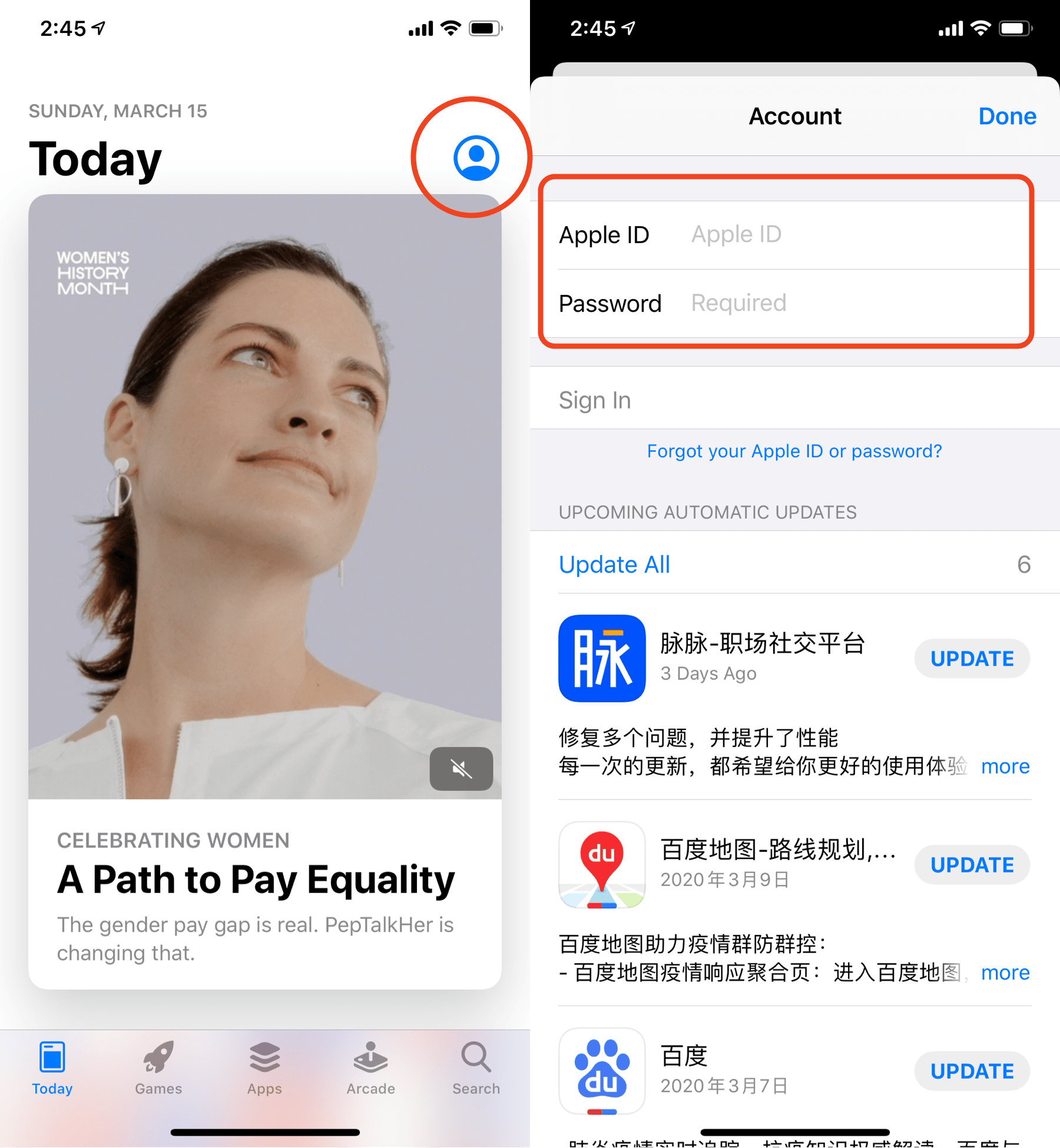The image size is (1060, 1148).
Task: Update the 百度 app
Action: [972, 1071]
